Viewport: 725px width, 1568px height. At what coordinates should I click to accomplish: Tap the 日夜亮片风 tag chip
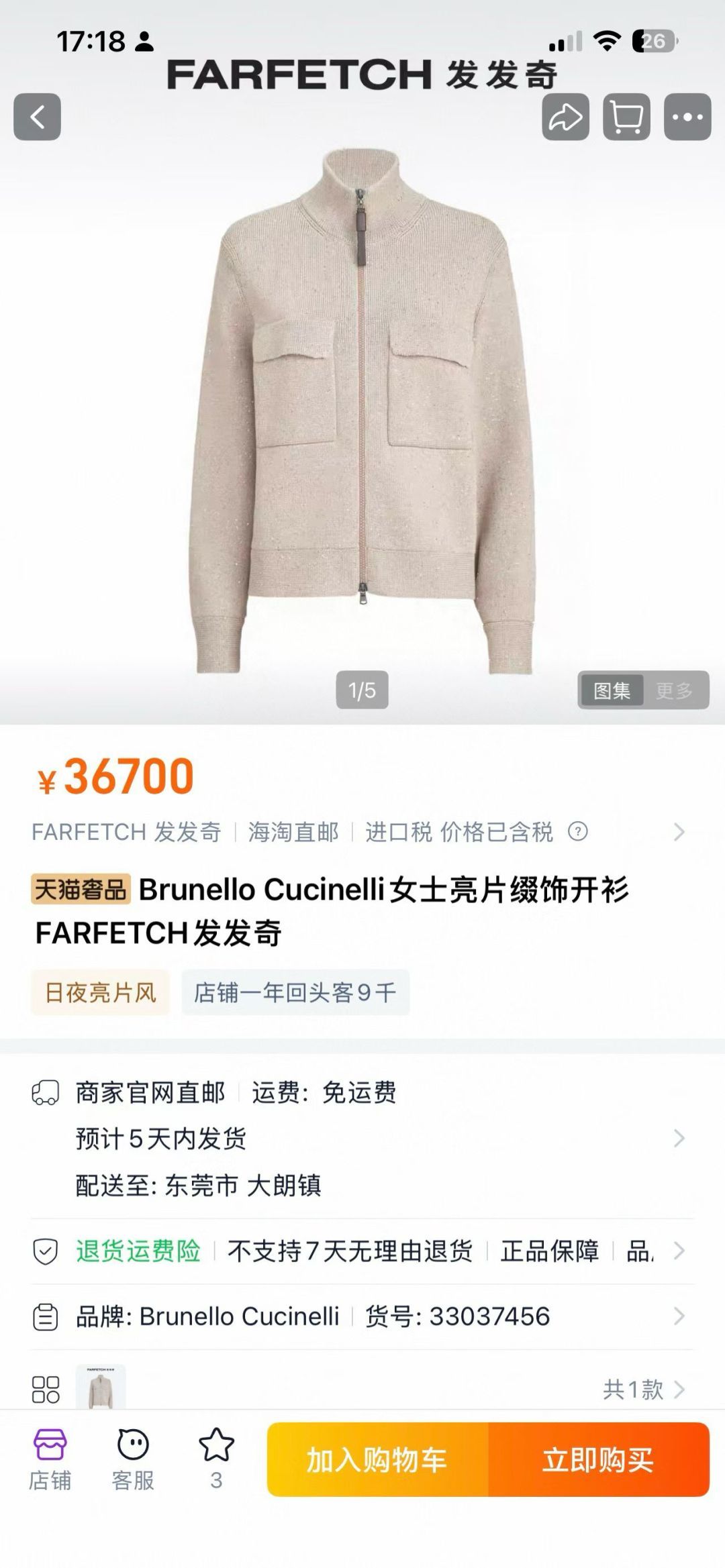(100, 992)
